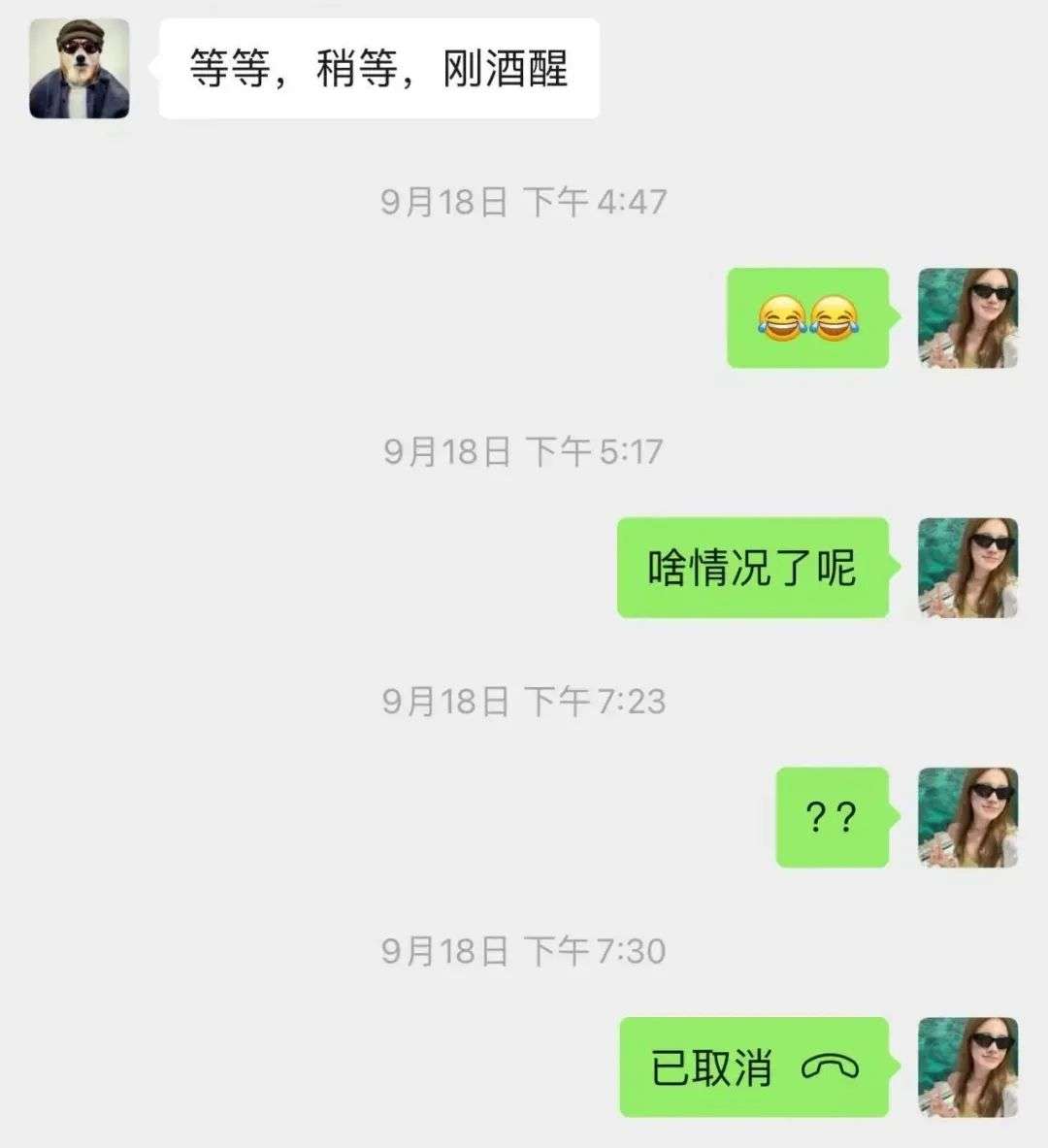View own avatar next to the "已取消" call

(x=967, y=1066)
